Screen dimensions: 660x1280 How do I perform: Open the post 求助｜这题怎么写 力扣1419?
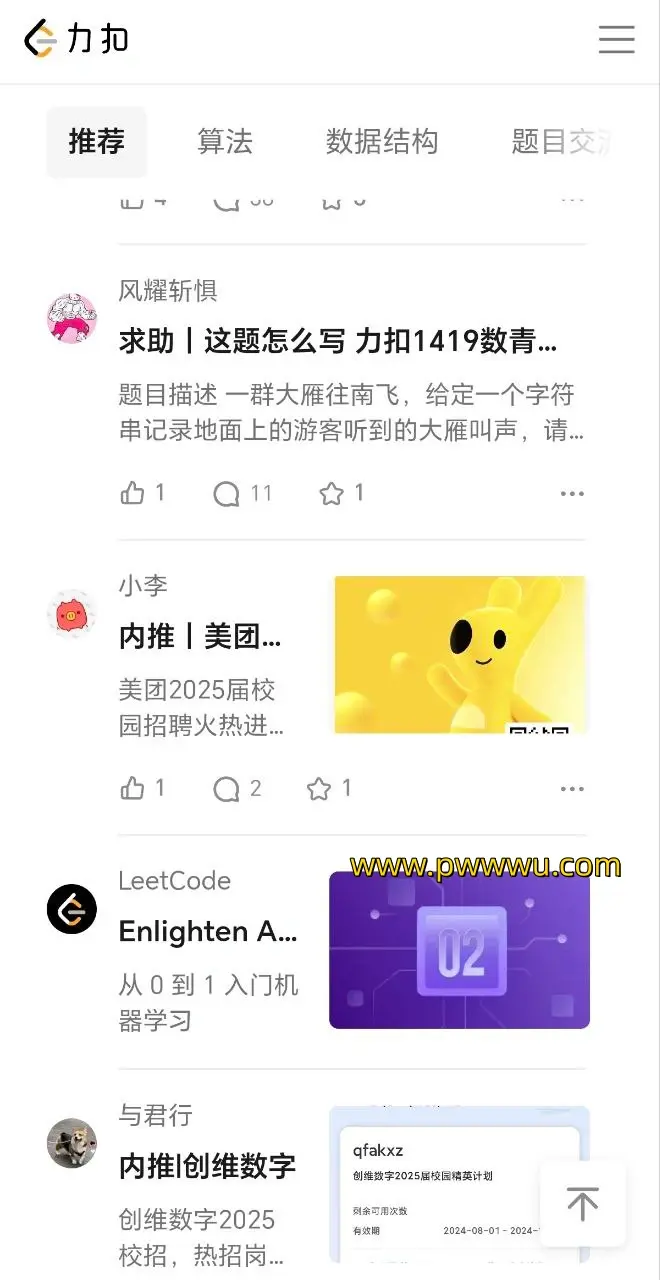click(338, 341)
